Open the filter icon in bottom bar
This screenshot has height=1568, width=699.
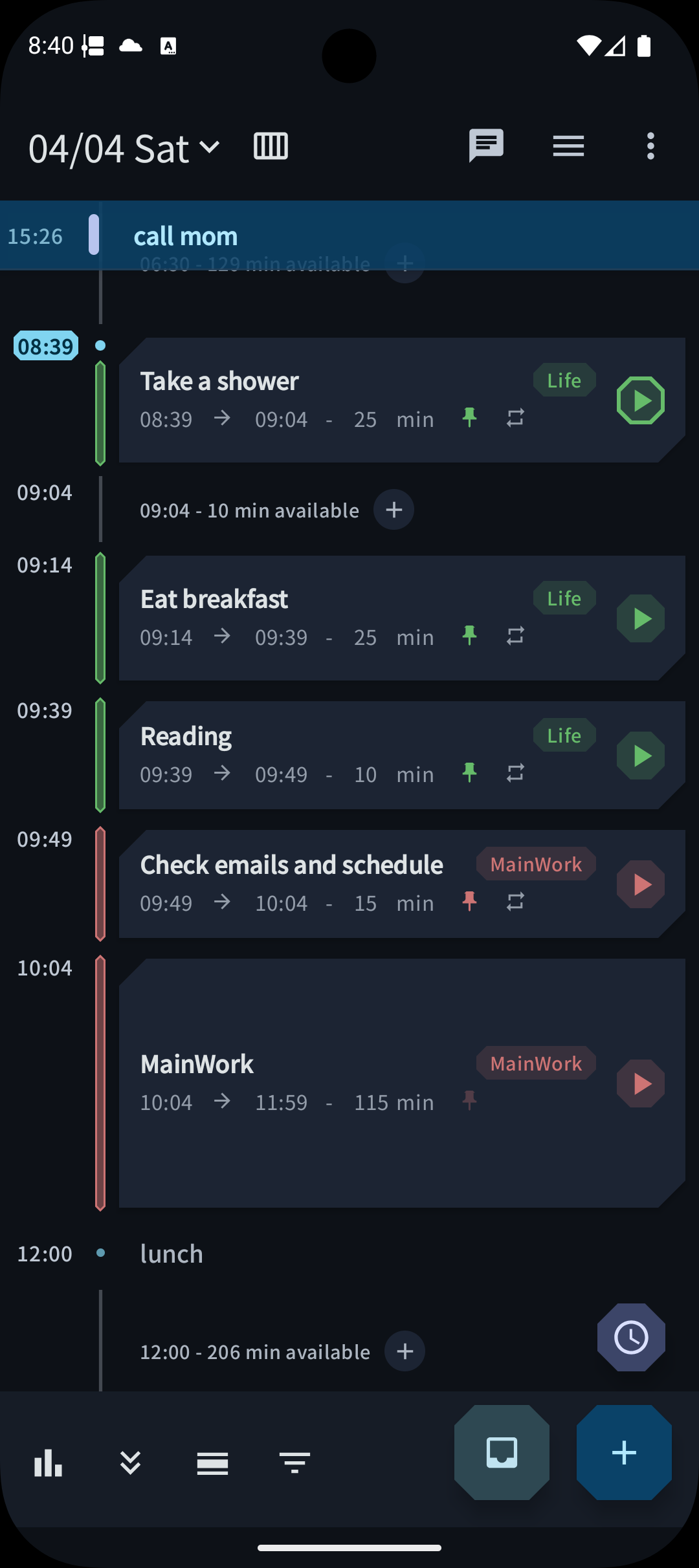[294, 1463]
